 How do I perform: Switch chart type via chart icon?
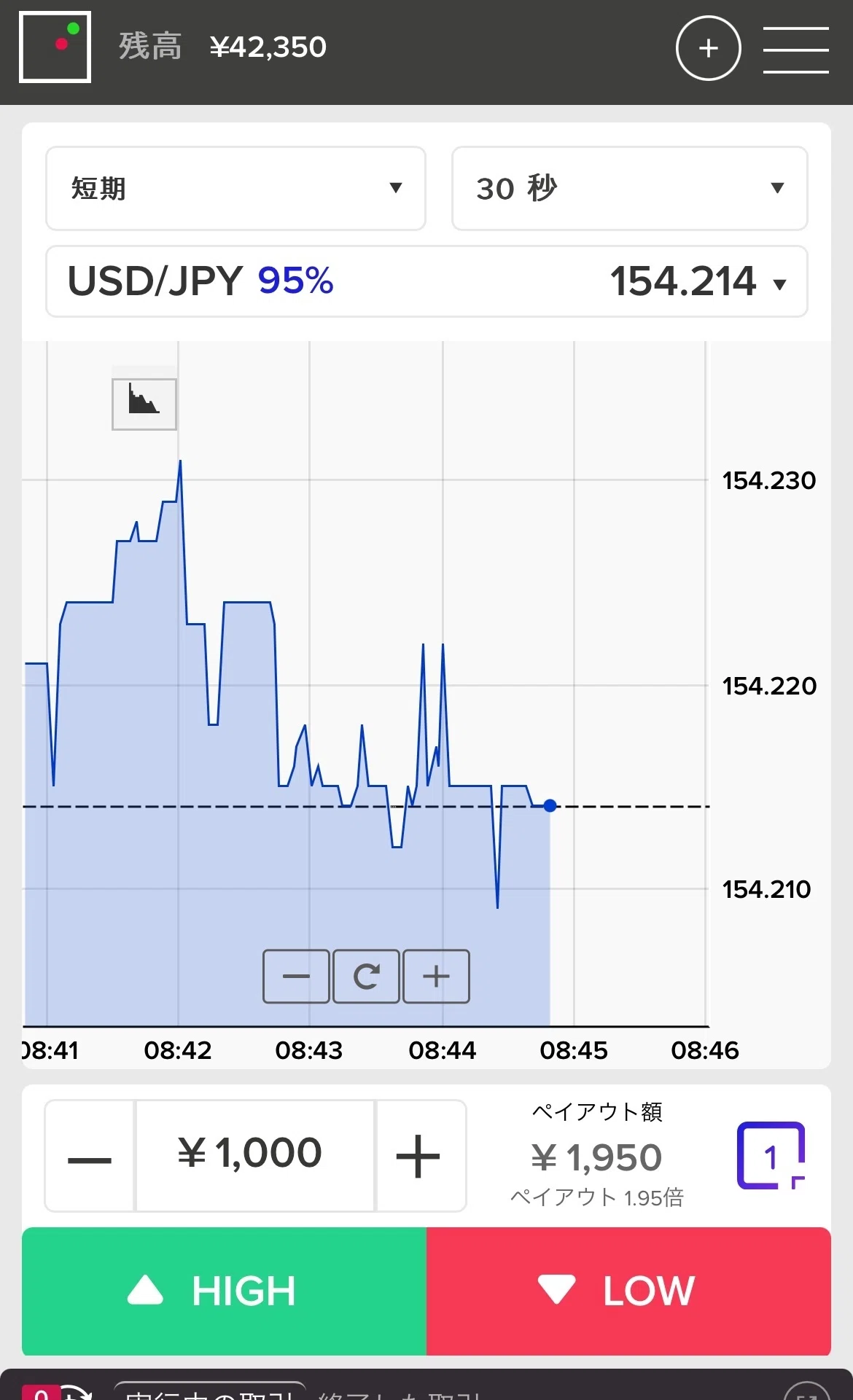pos(144,404)
